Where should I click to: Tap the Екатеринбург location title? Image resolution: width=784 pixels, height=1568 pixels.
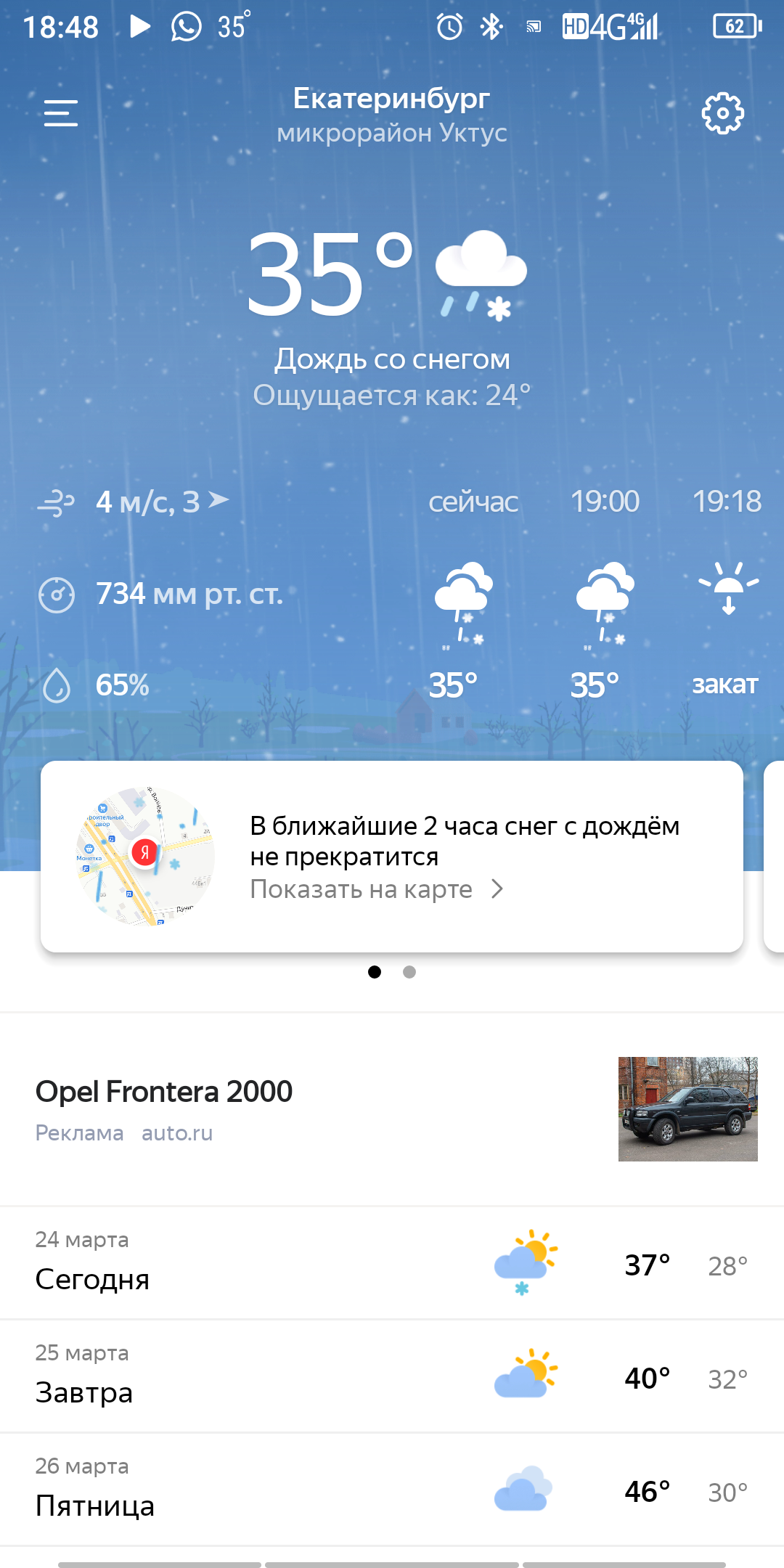pyautogui.click(x=391, y=99)
